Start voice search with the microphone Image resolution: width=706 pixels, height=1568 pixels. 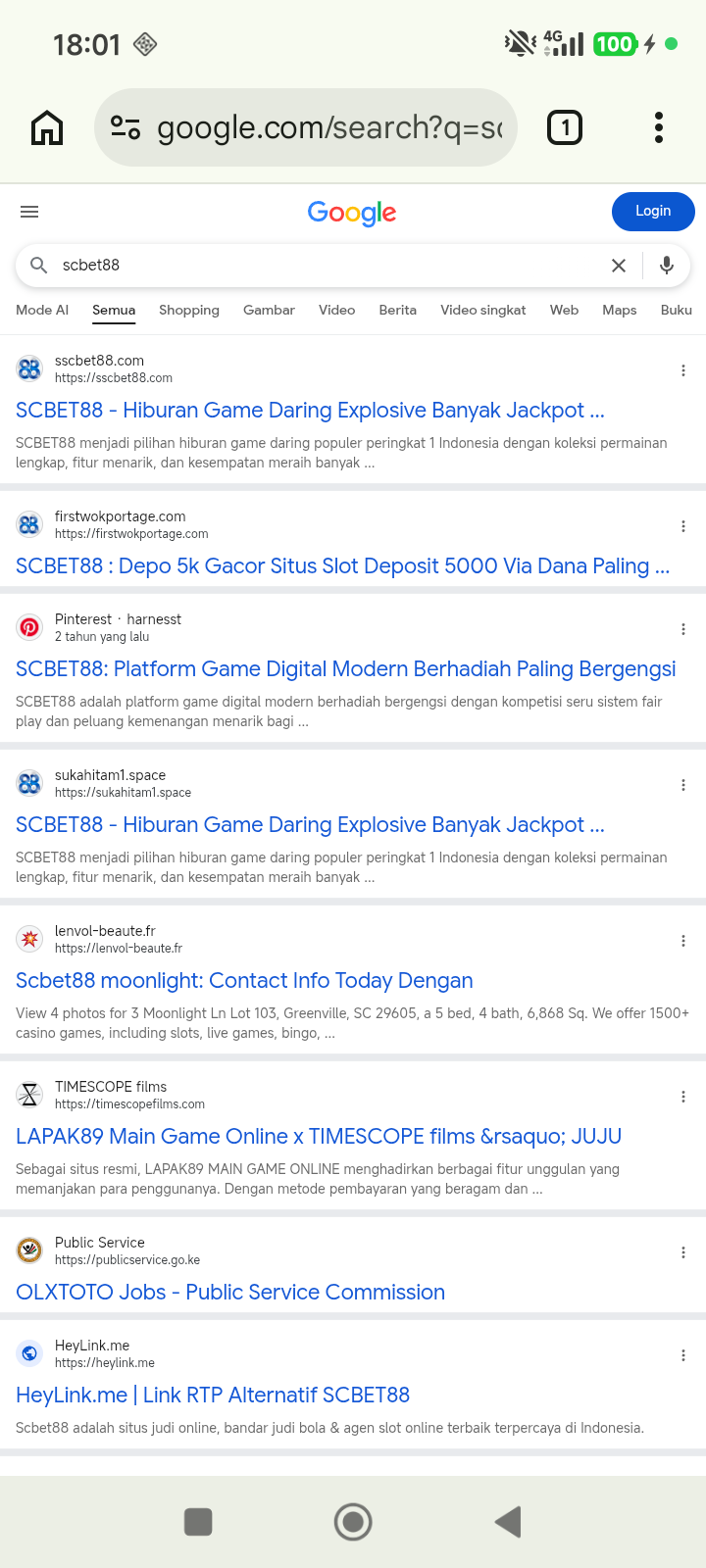(x=667, y=266)
